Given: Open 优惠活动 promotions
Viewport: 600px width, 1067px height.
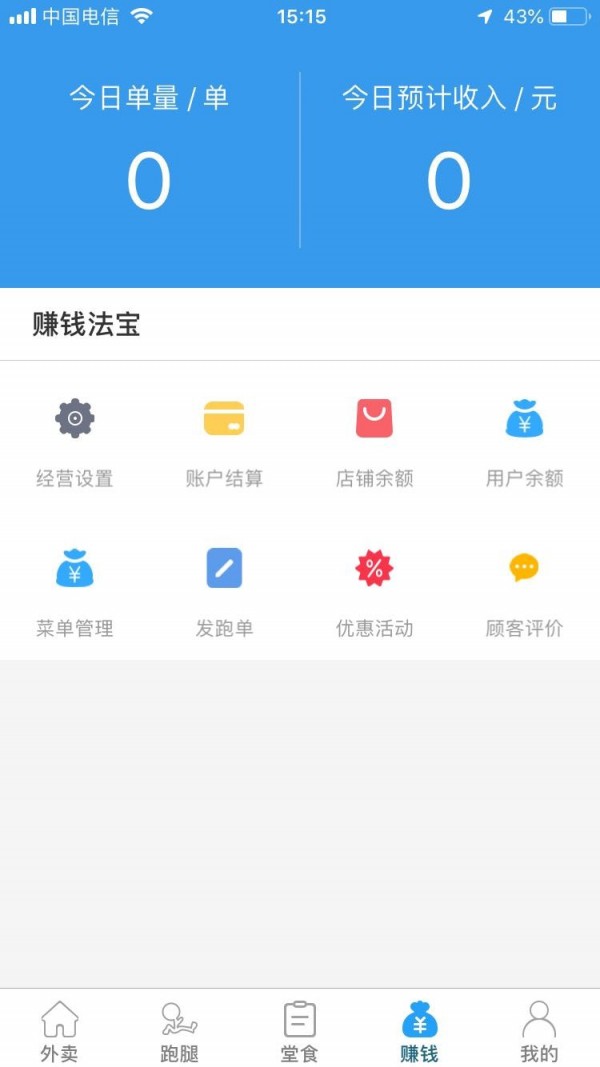Looking at the screenshot, I should point(374,592).
